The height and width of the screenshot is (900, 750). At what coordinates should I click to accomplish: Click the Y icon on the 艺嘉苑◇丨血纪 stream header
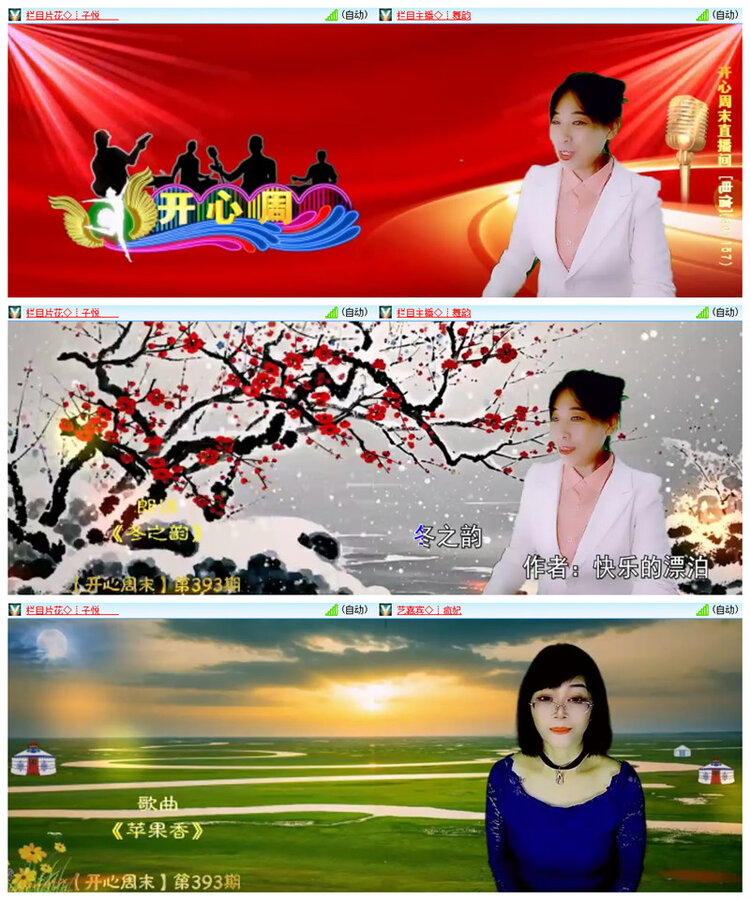click(x=385, y=611)
